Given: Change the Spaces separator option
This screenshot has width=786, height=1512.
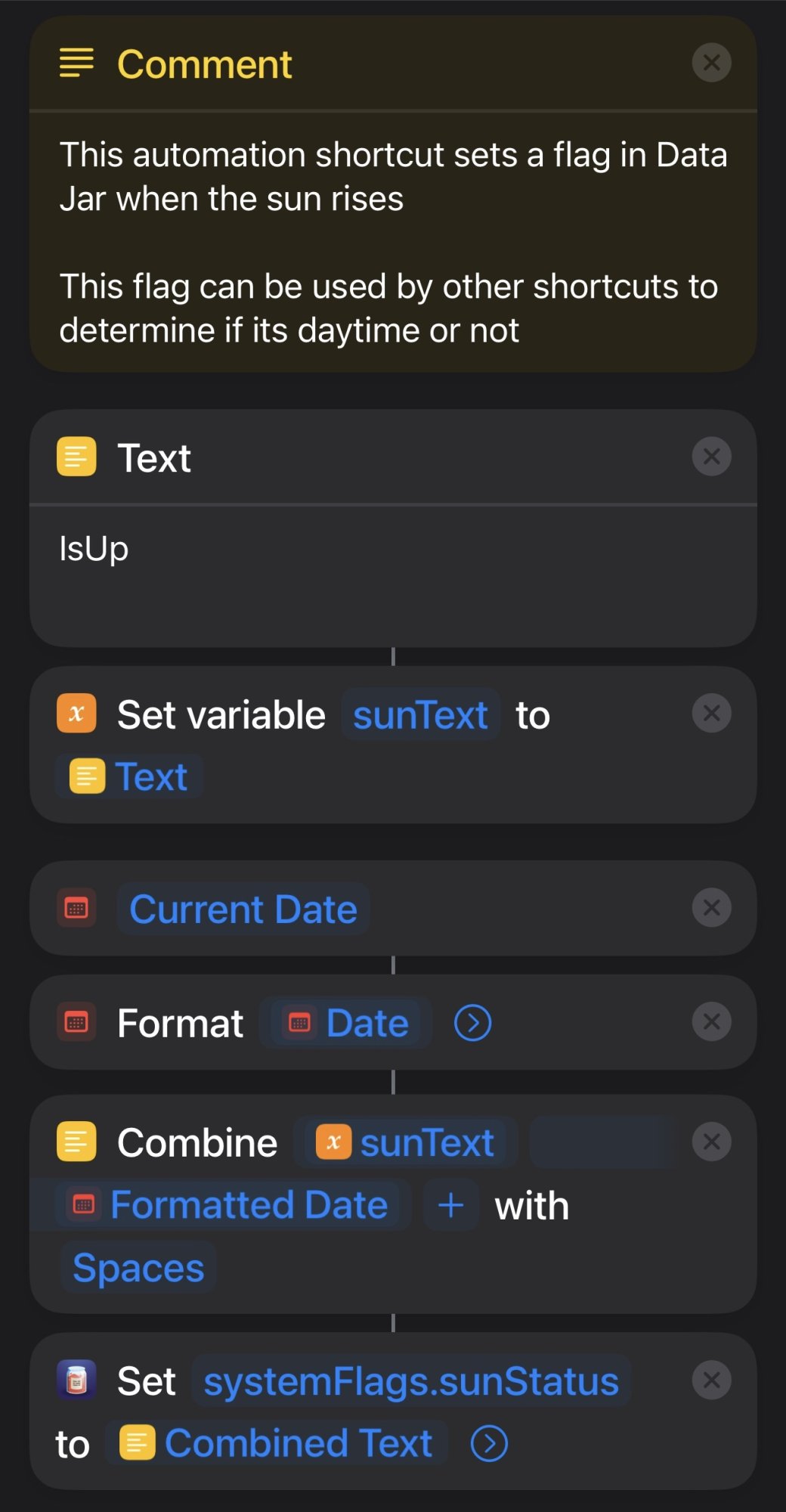Looking at the screenshot, I should [x=138, y=1268].
